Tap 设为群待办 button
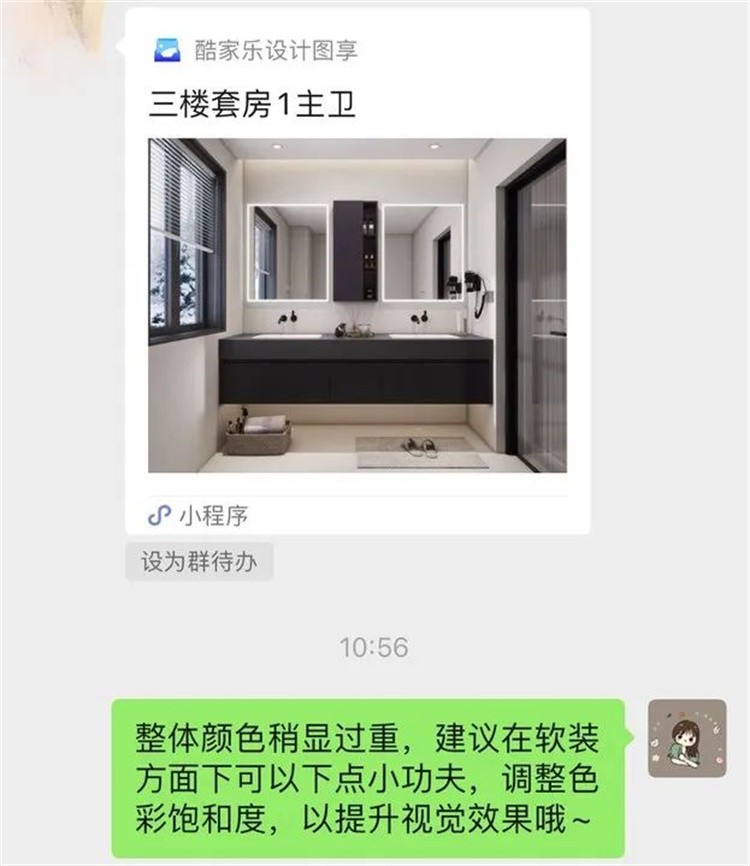750x866 pixels. pos(199,562)
